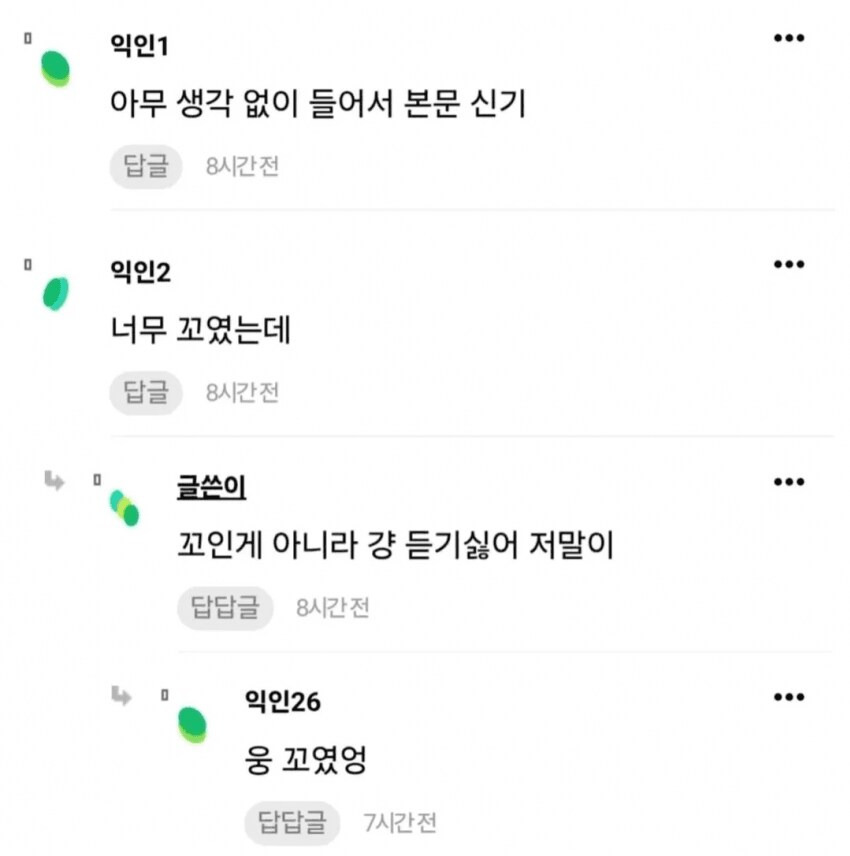Click the 8시간전 timestamp on 익인1's comment

[x=240, y=166]
